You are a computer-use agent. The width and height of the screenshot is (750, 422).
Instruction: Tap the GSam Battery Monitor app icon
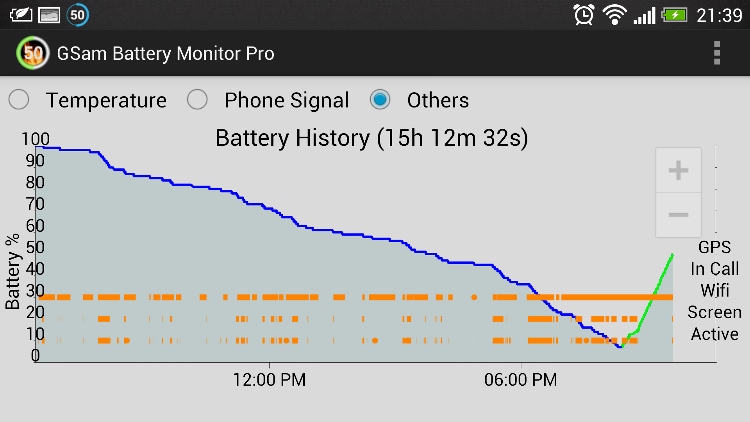coord(33,54)
